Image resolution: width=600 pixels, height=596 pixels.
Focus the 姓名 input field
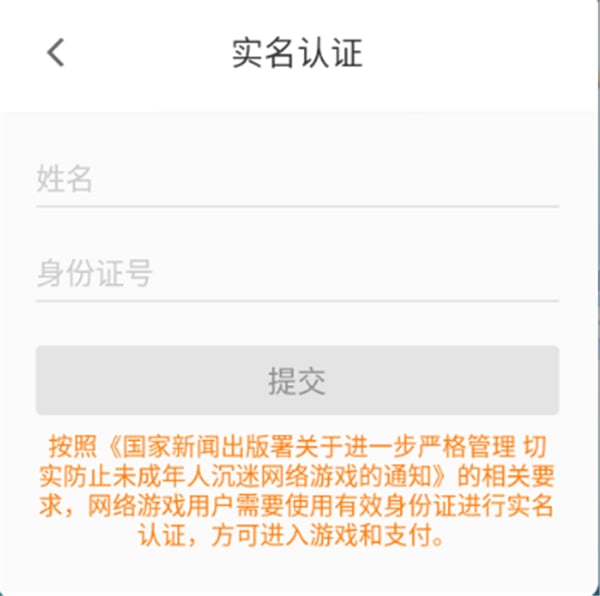296,180
